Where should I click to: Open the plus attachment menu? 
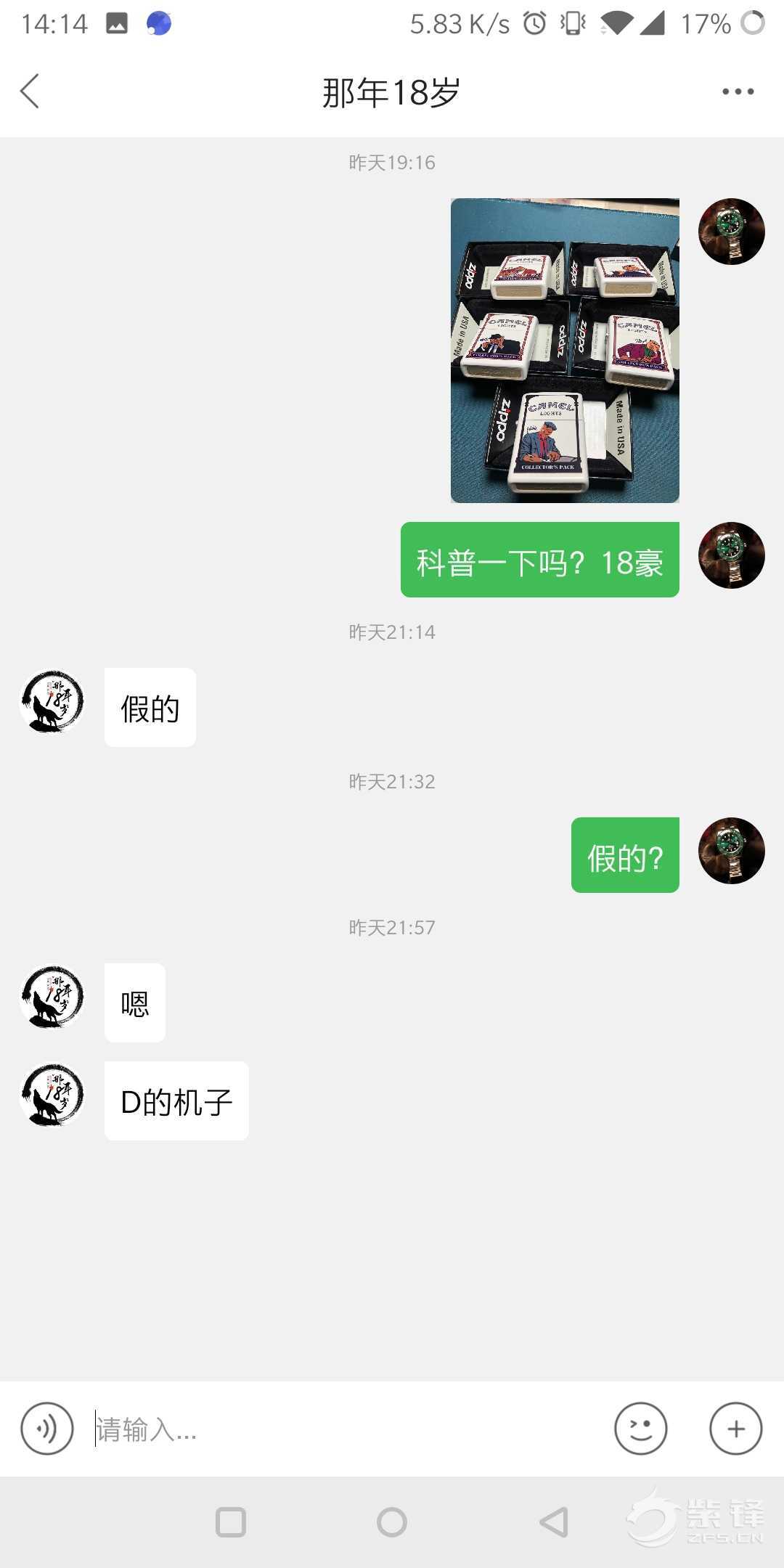tap(735, 1429)
